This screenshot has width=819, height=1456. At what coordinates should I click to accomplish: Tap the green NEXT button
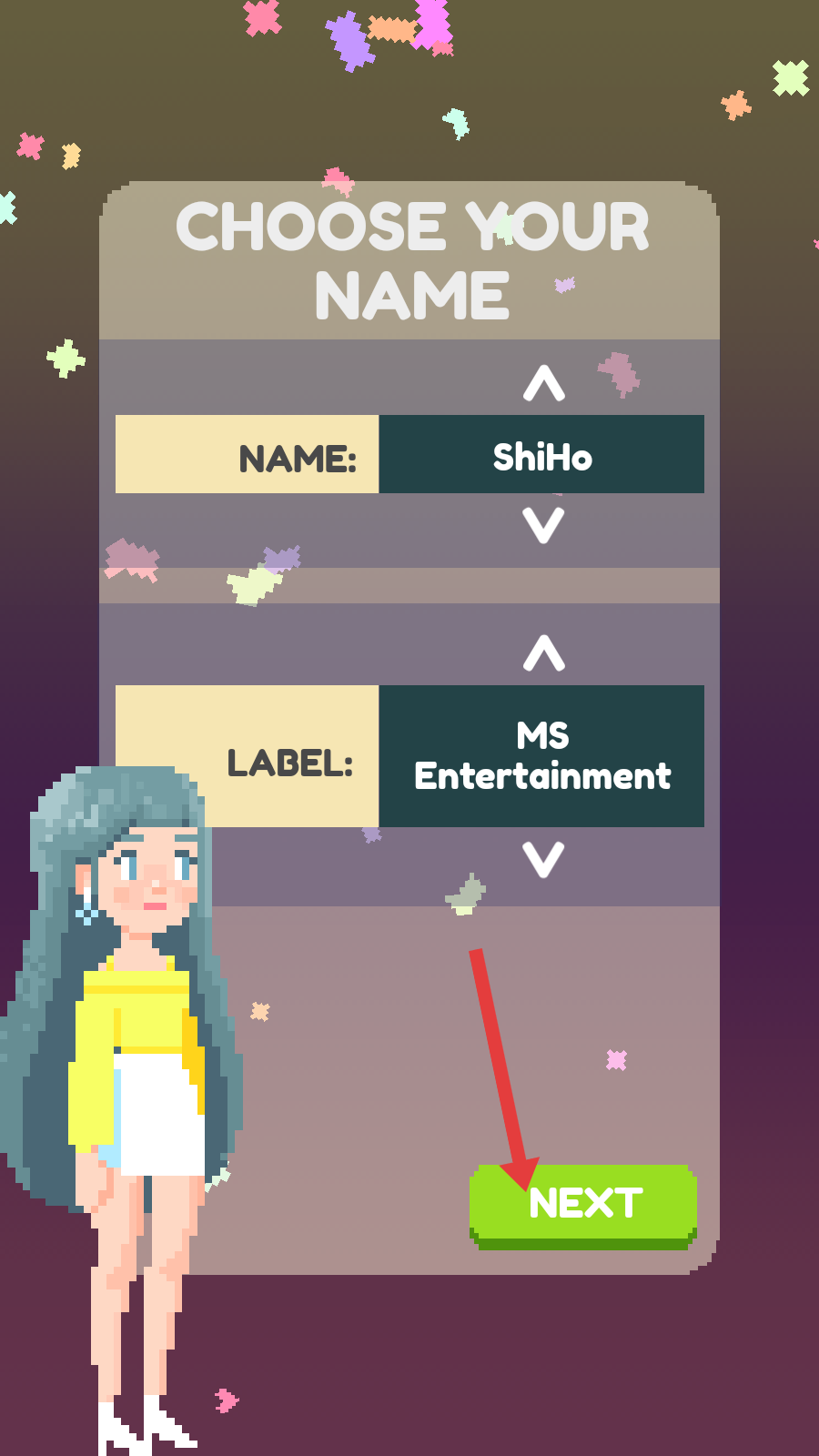pyautogui.click(x=583, y=1203)
